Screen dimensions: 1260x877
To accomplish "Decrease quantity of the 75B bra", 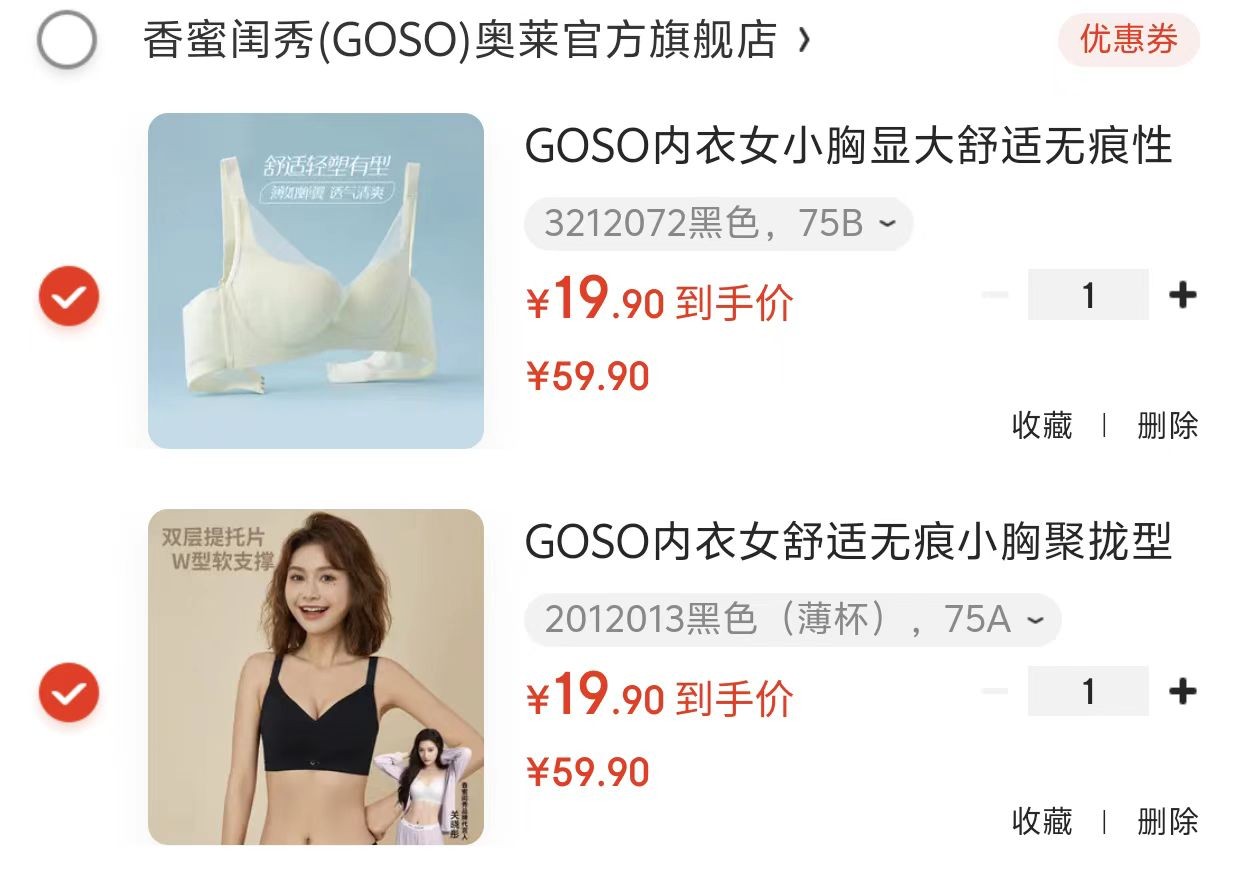I will point(995,295).
